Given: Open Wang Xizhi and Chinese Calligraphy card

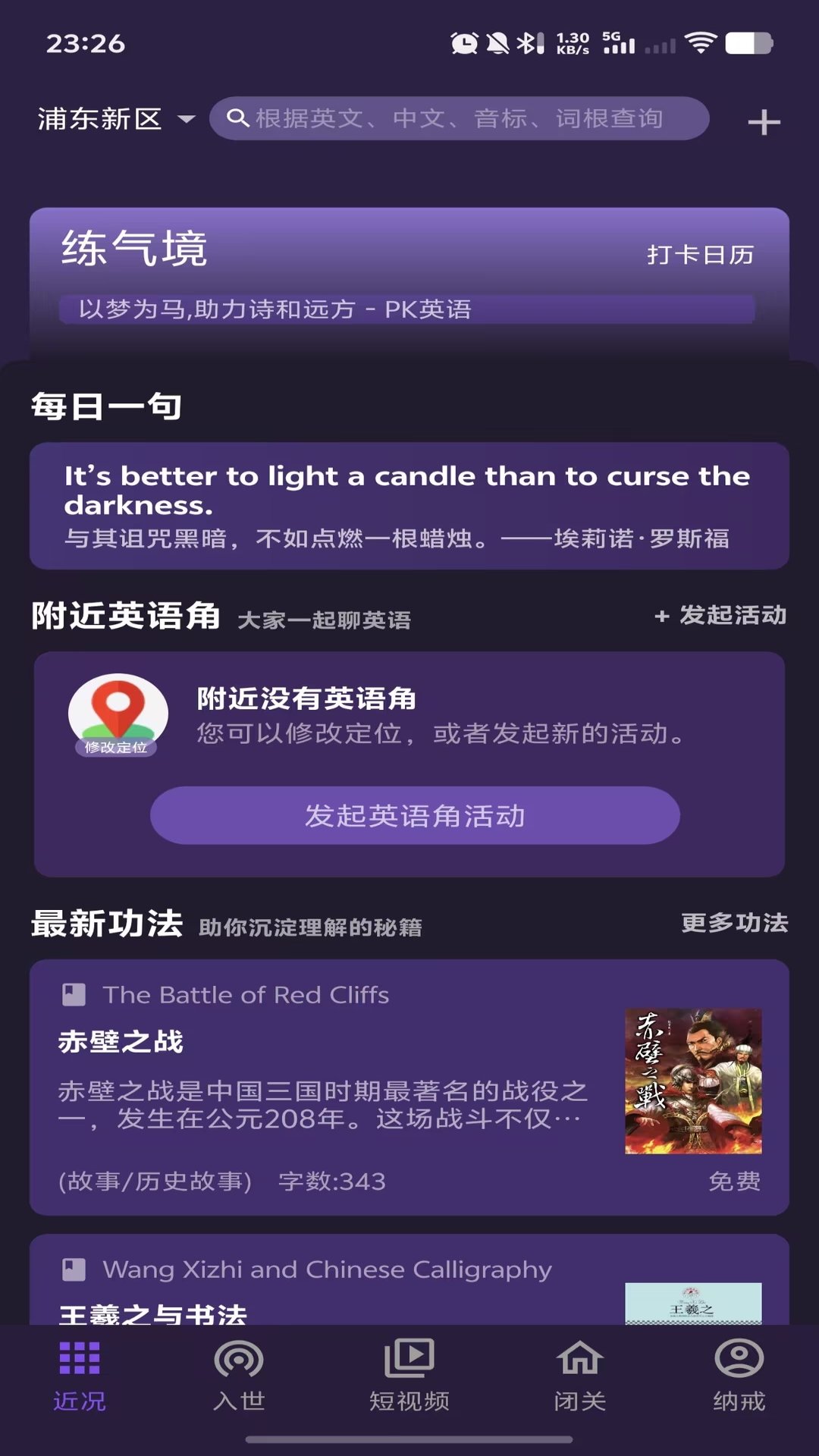Looking at the screenshot, I should [409, 1282].
